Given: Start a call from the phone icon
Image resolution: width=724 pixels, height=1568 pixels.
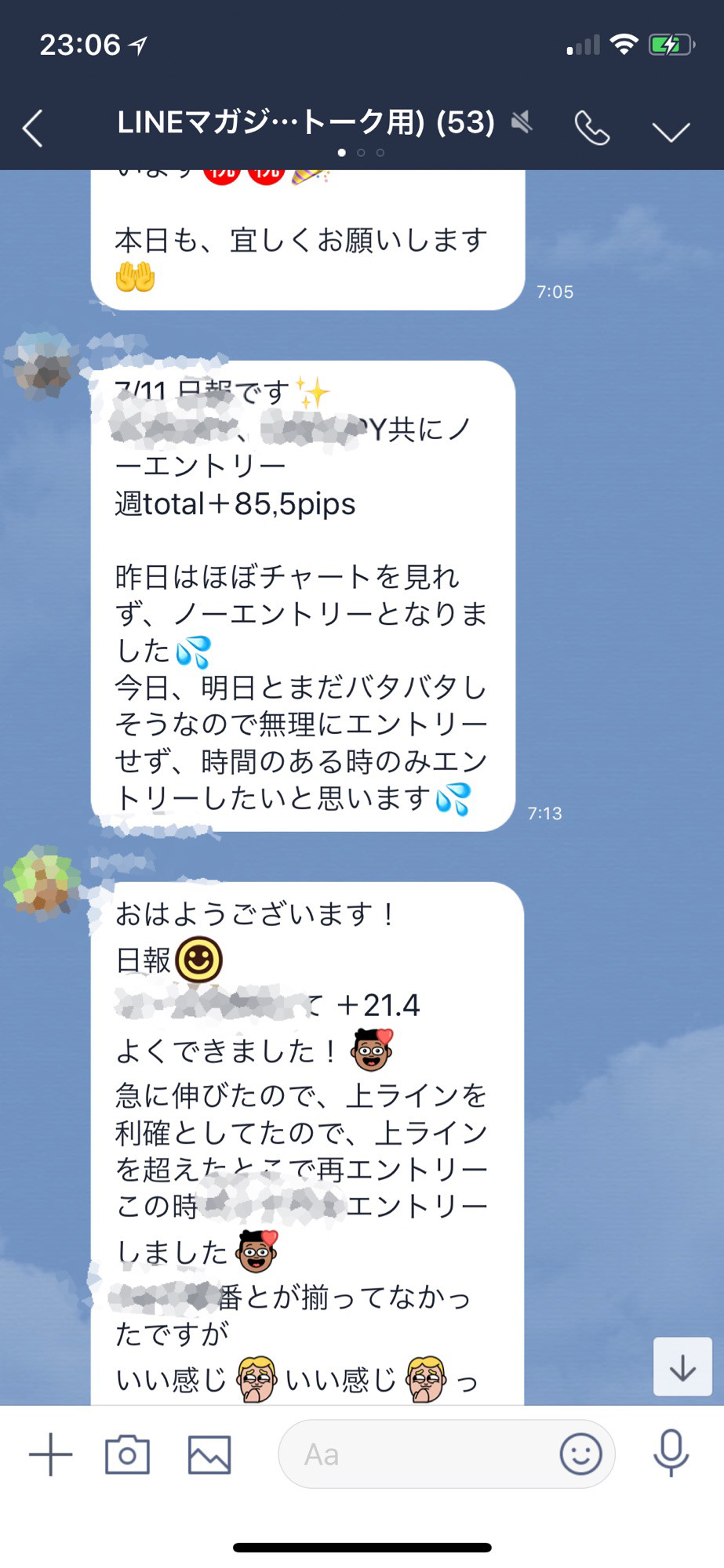Looking at the screenshot, I should pos(592,128).
